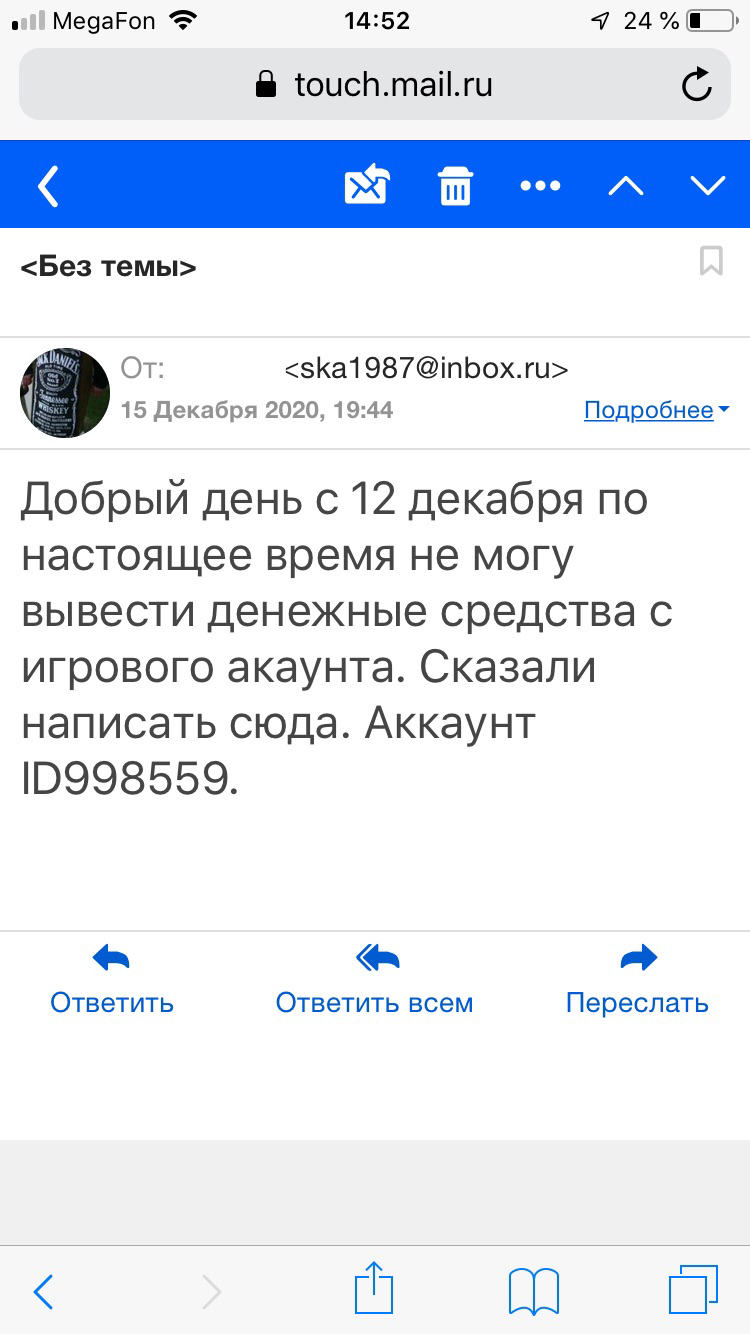Move this email to another folder

(366, 186)
